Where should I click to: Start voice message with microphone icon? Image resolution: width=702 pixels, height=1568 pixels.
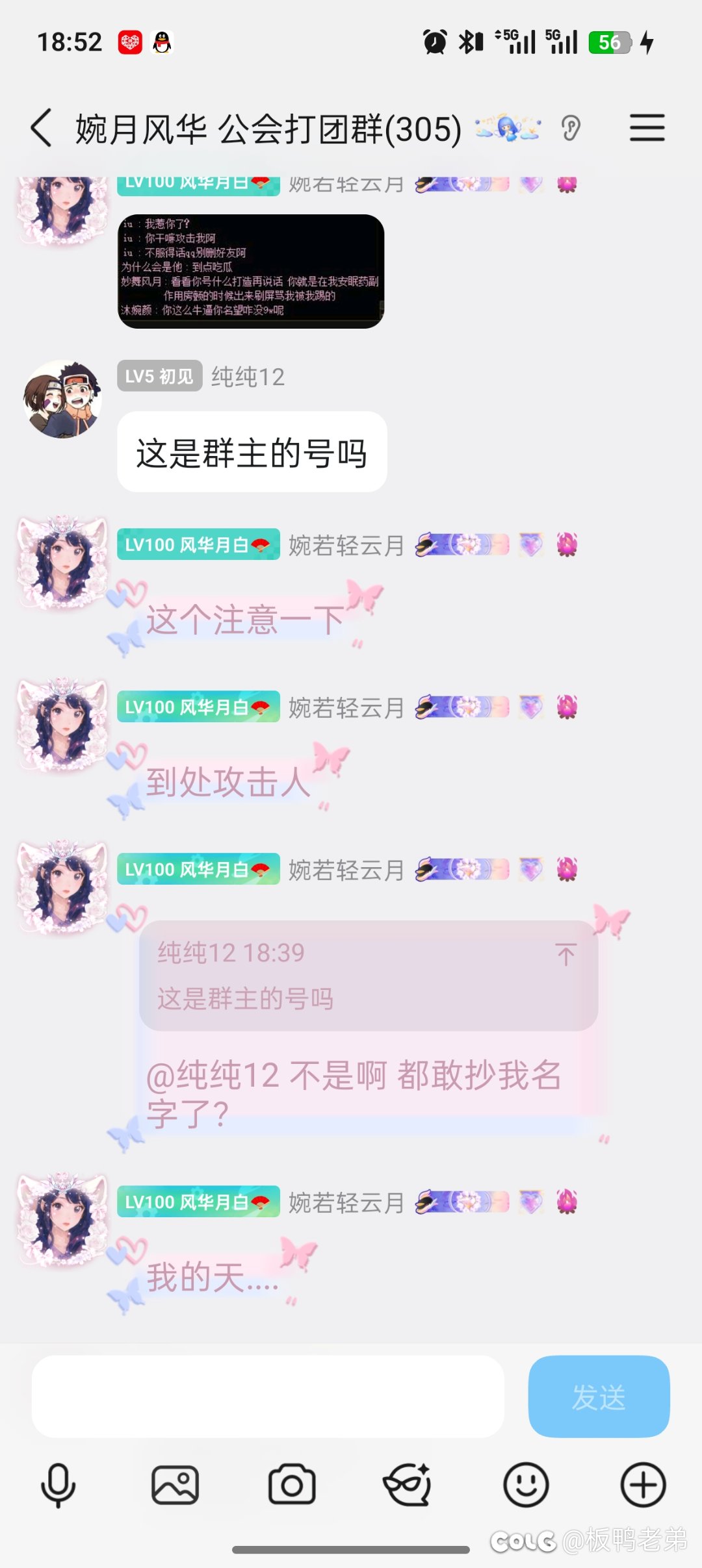point(58,1485)
